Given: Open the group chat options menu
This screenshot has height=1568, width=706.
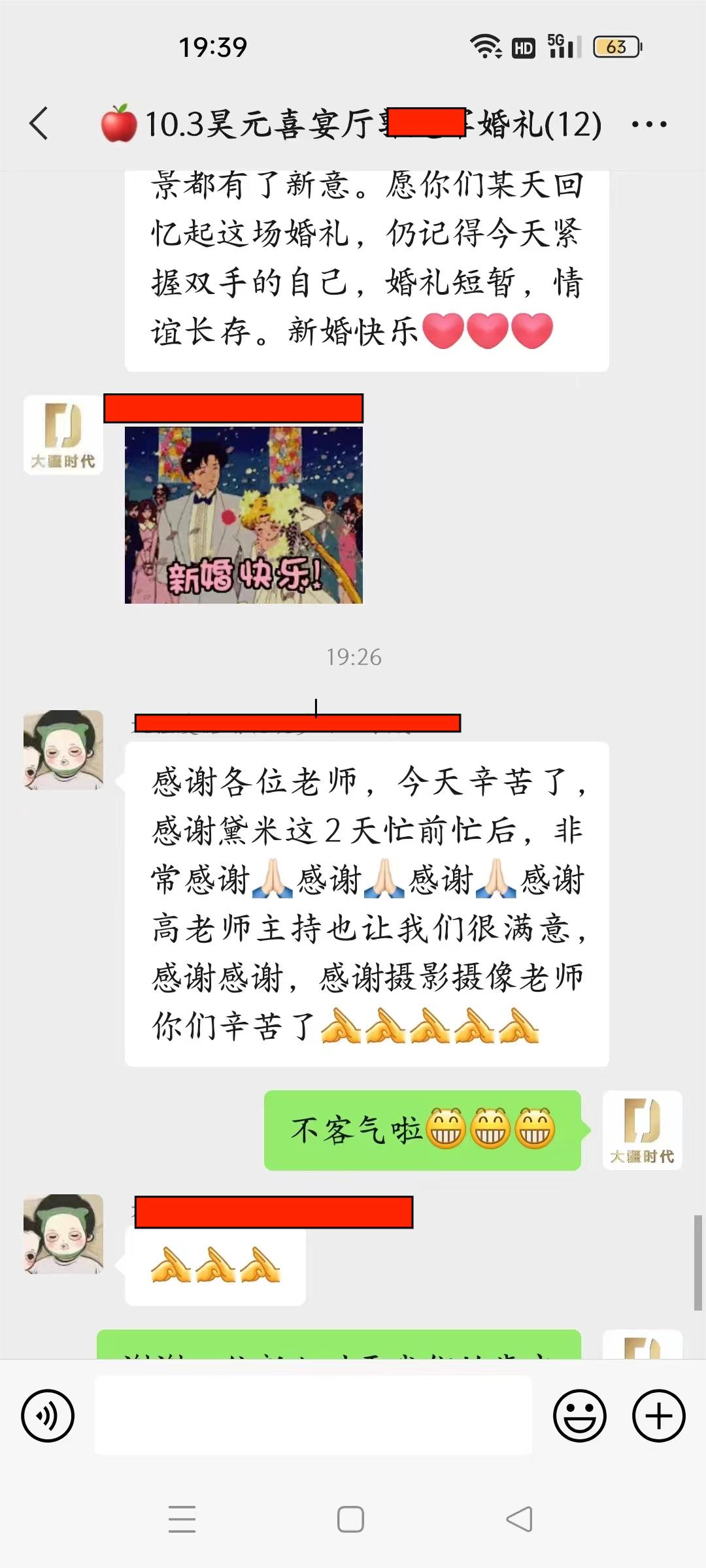Looking at the screenshot, I should (648, 124).
